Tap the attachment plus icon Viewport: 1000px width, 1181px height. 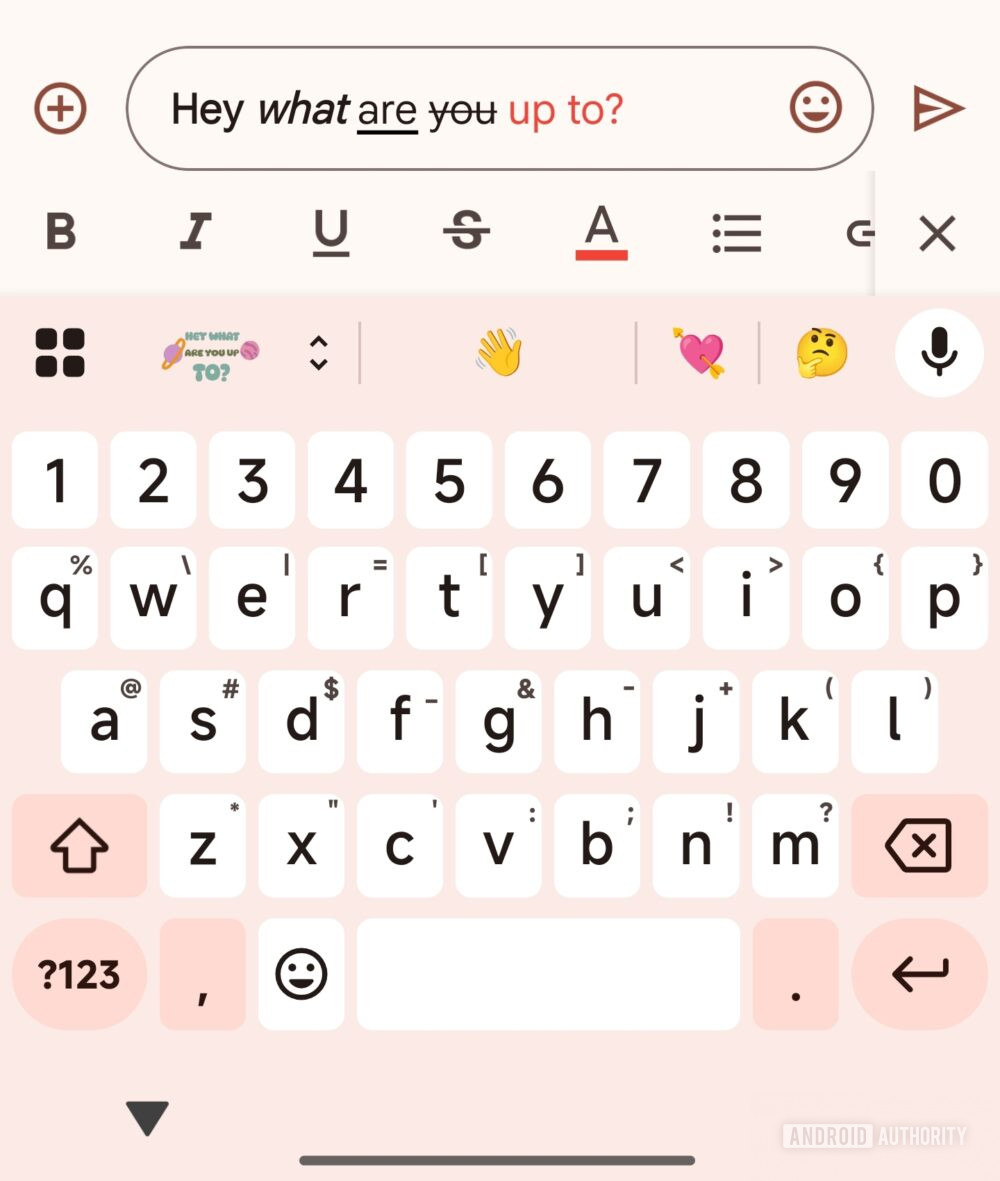point(58,109)
